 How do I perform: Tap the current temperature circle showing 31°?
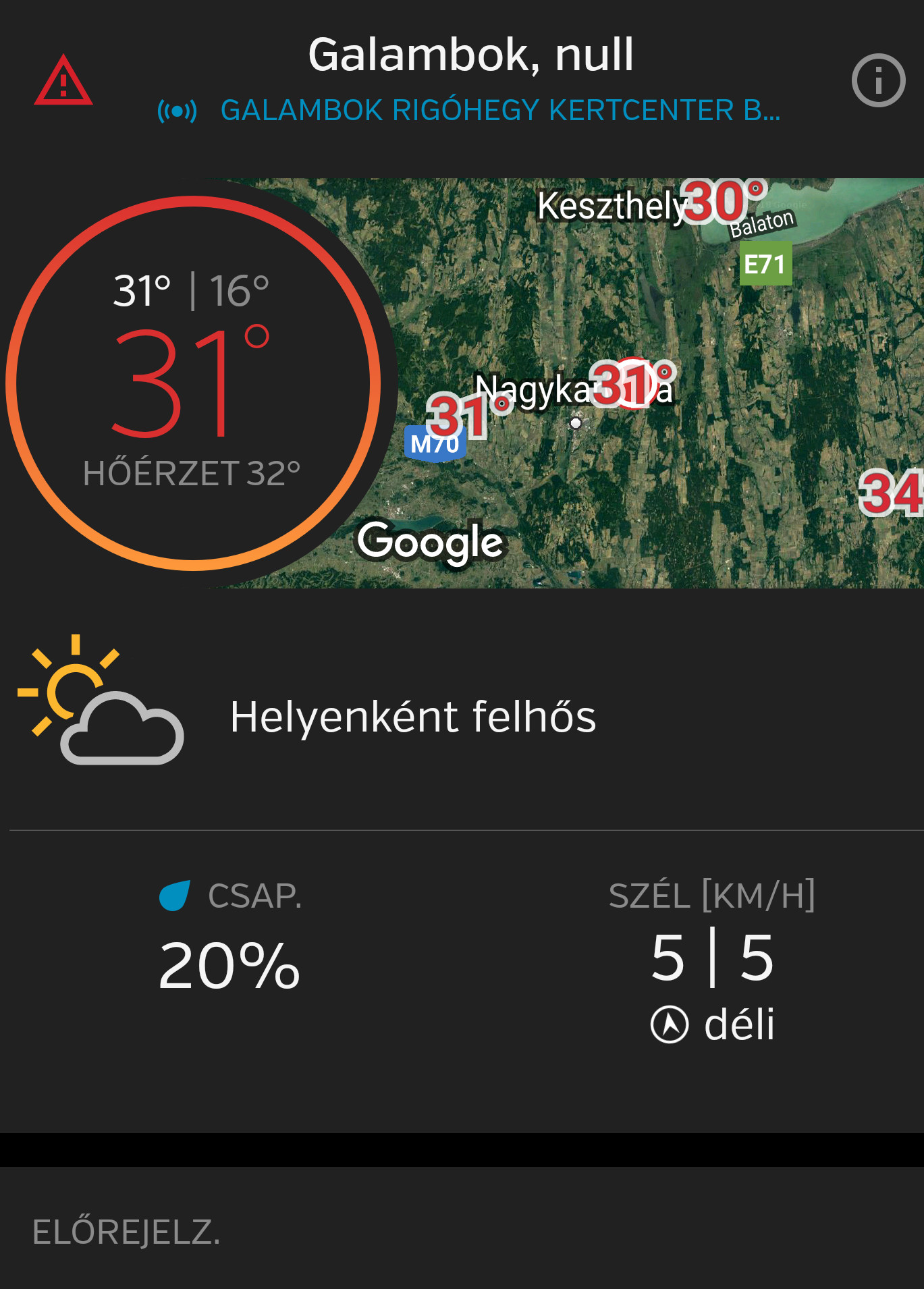tap(193, 383)
